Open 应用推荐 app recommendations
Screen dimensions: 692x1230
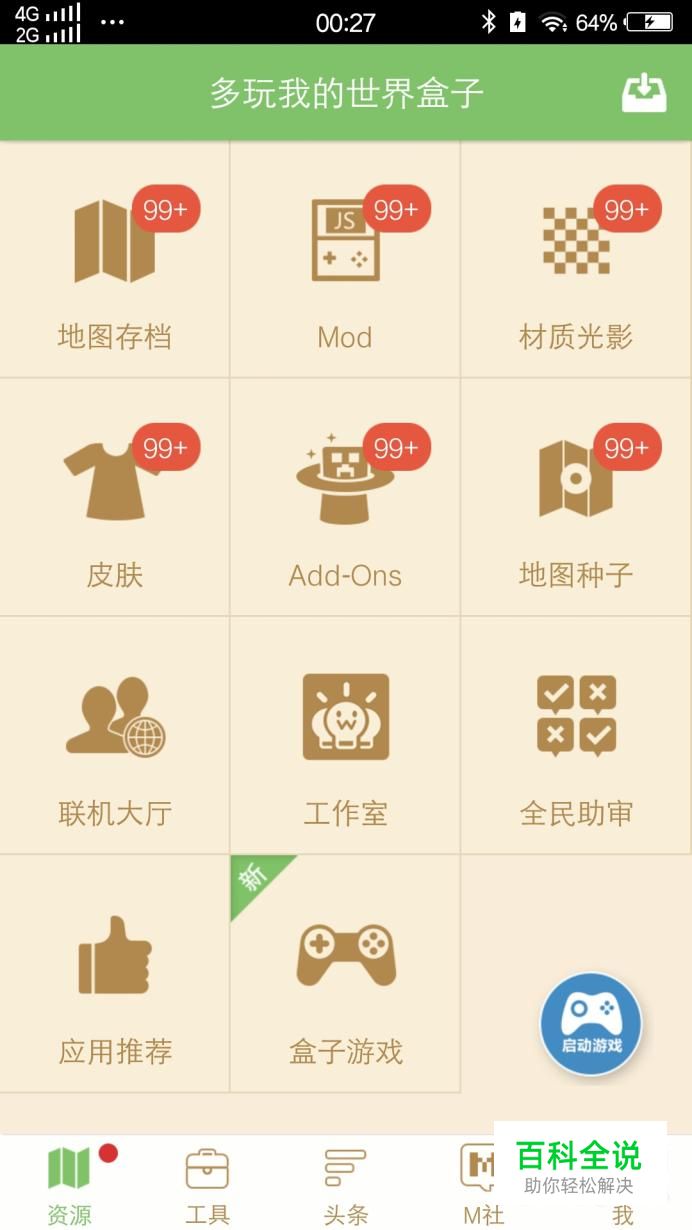coord(115,974)
